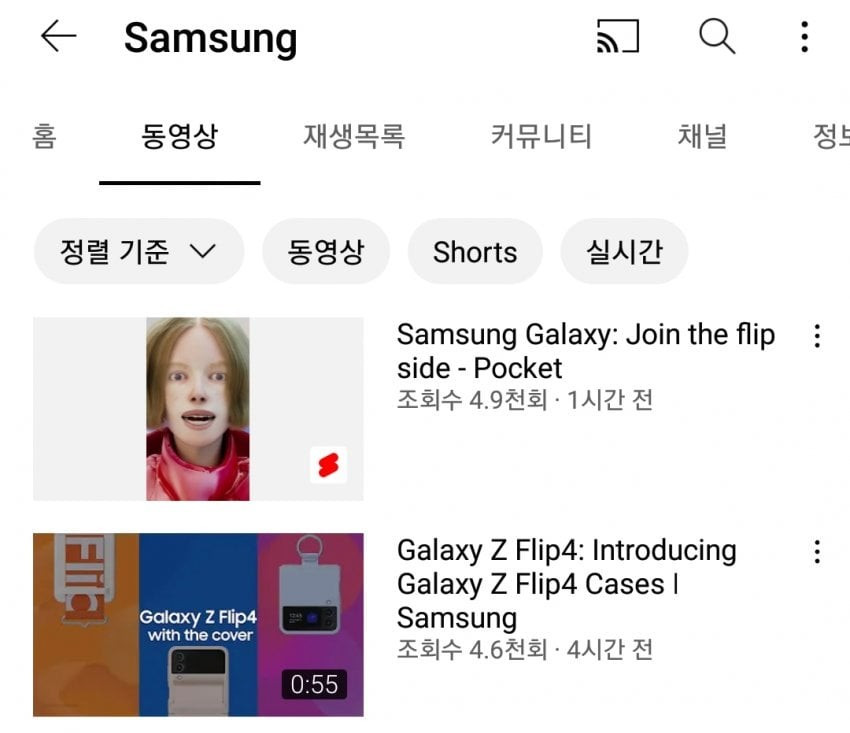Select the 동영상 tab
This screenshot has height=733, width=850.
[179, 136]
